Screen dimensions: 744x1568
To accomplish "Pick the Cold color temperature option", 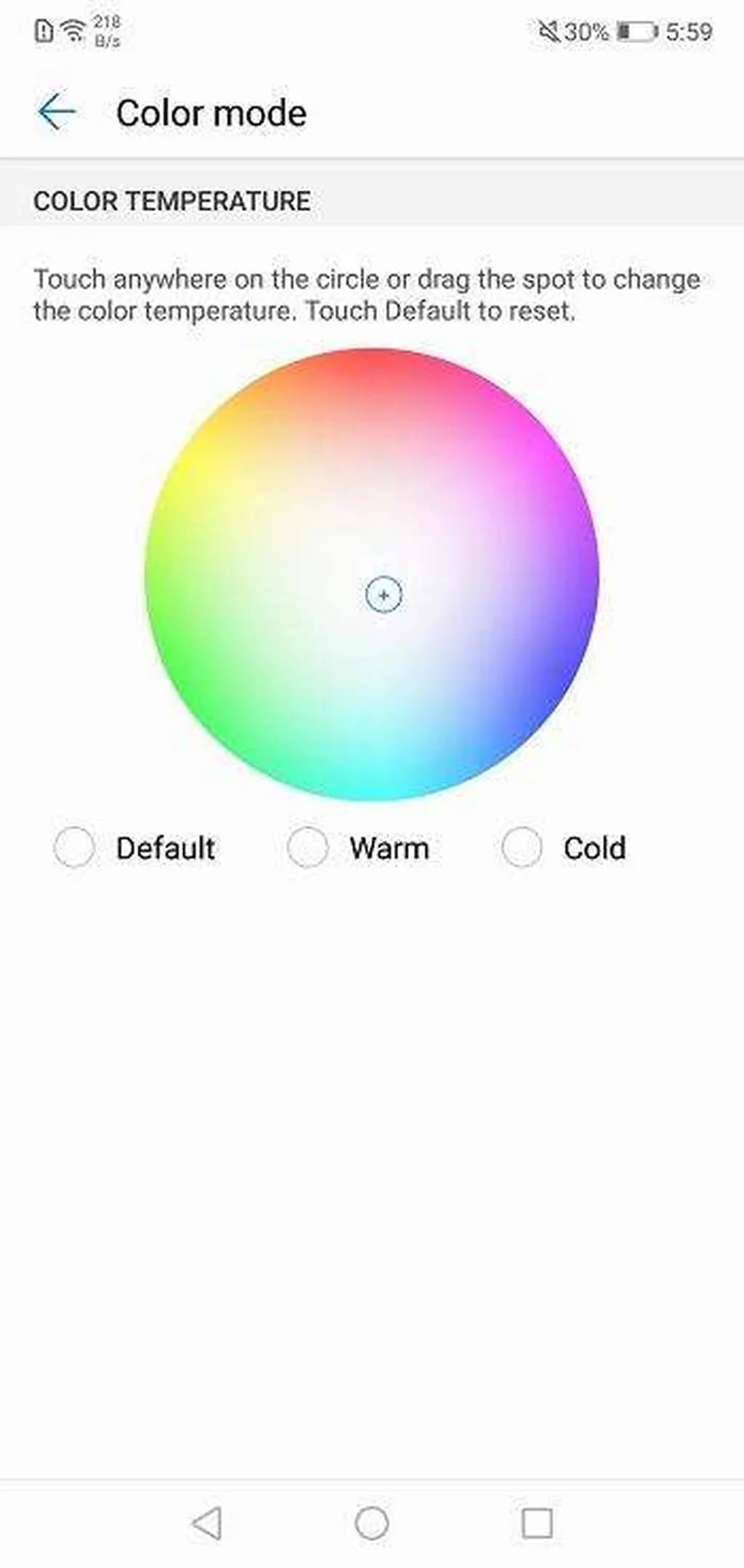I will (522, 847).
